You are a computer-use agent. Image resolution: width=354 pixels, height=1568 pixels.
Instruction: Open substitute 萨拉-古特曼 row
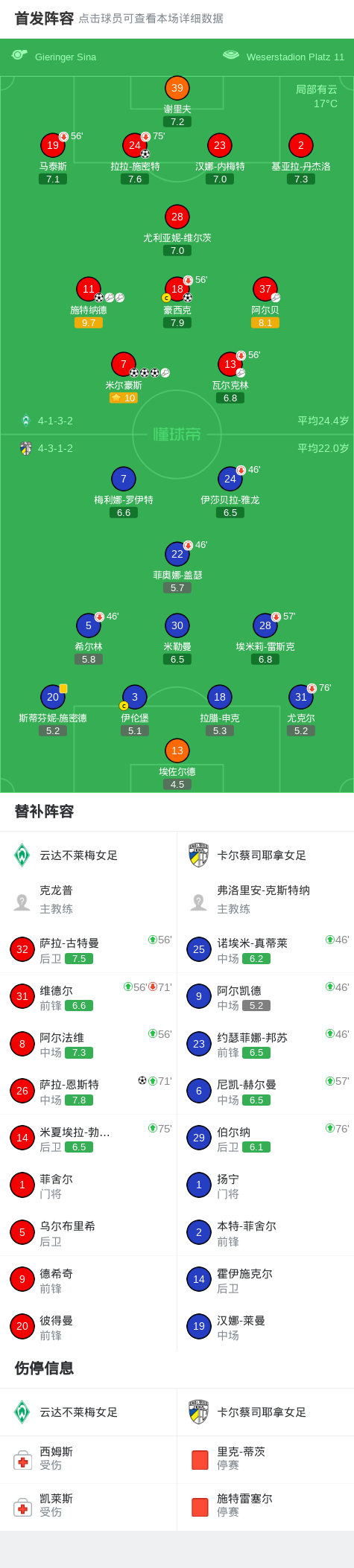click(x=89, y=949)
